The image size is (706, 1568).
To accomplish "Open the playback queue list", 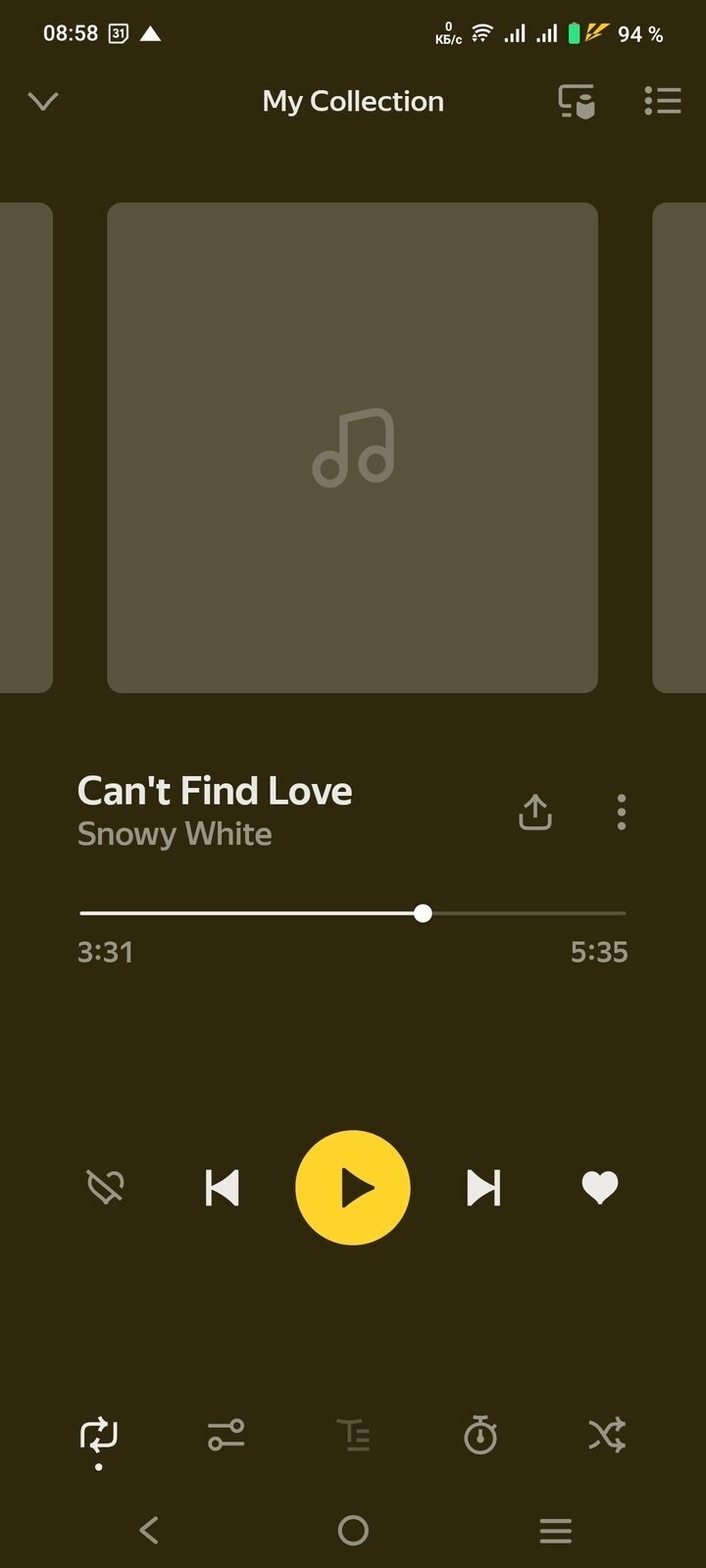I will 663,101.
